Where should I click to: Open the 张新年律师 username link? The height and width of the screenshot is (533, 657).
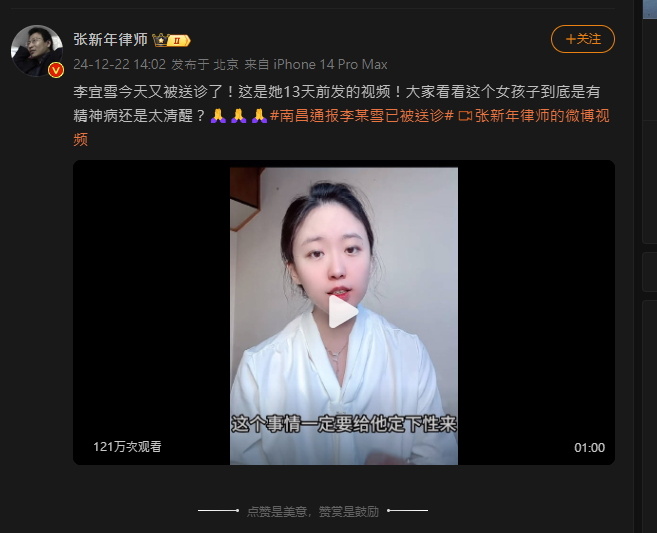(110, 39)
